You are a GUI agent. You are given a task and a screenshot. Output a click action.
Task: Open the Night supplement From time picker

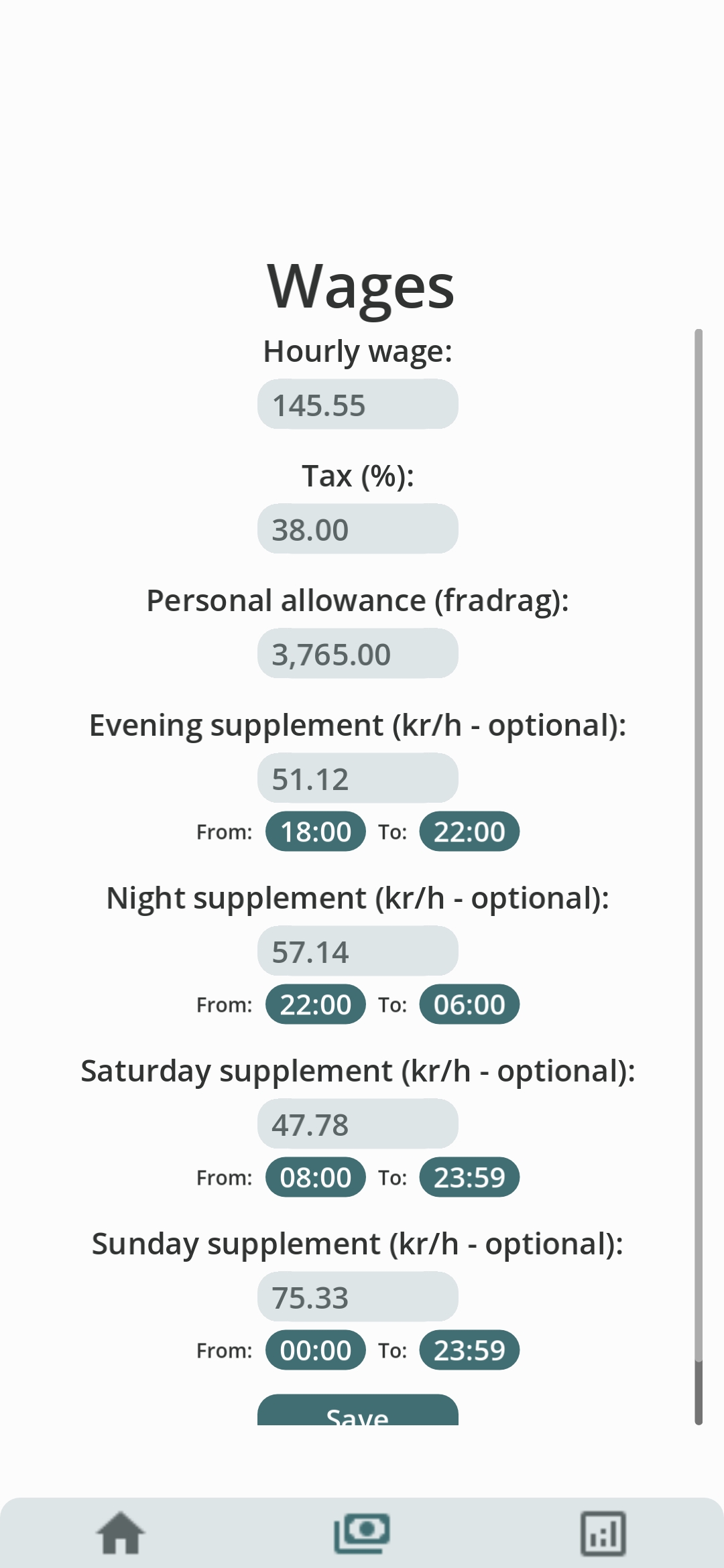click(314, 1004)
